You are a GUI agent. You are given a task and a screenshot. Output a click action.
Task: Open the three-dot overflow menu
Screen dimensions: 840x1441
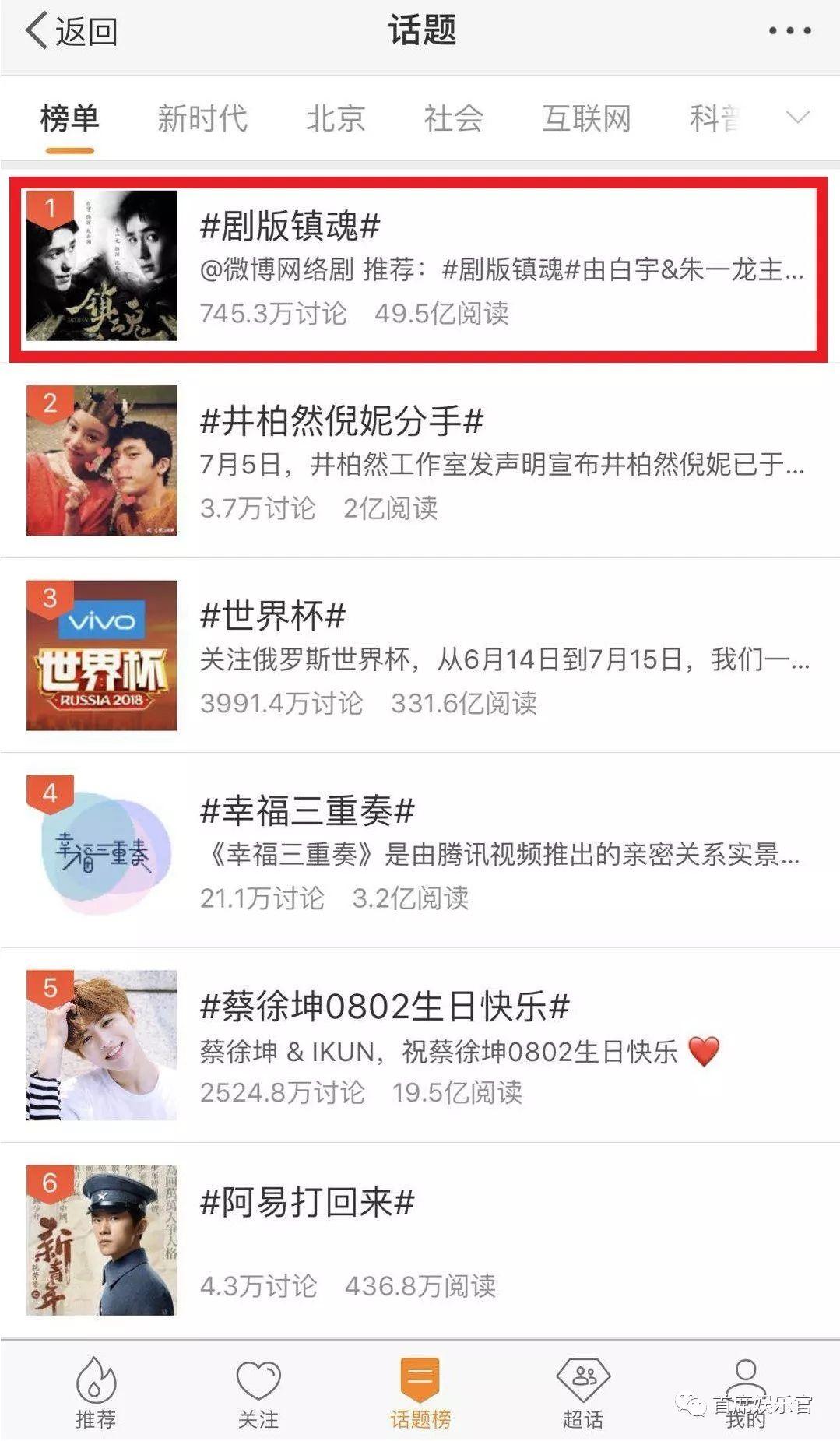coord(789,31)
